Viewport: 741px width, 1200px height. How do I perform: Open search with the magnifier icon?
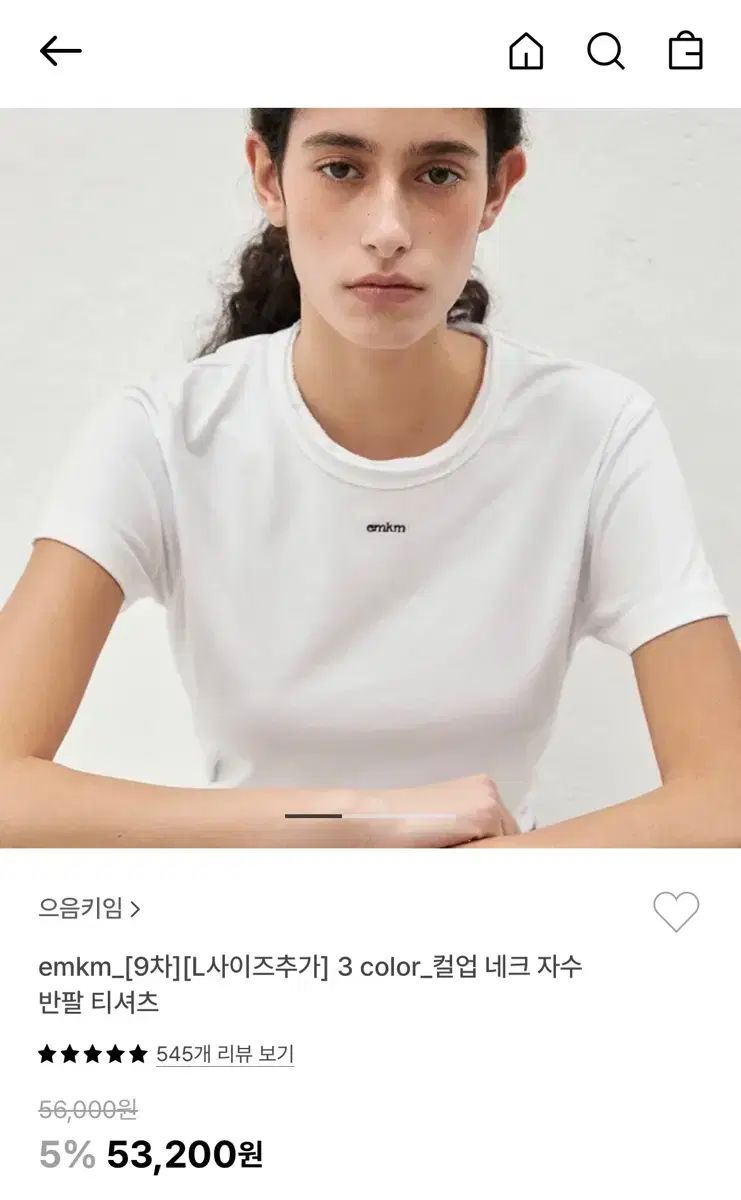[605, 51]
